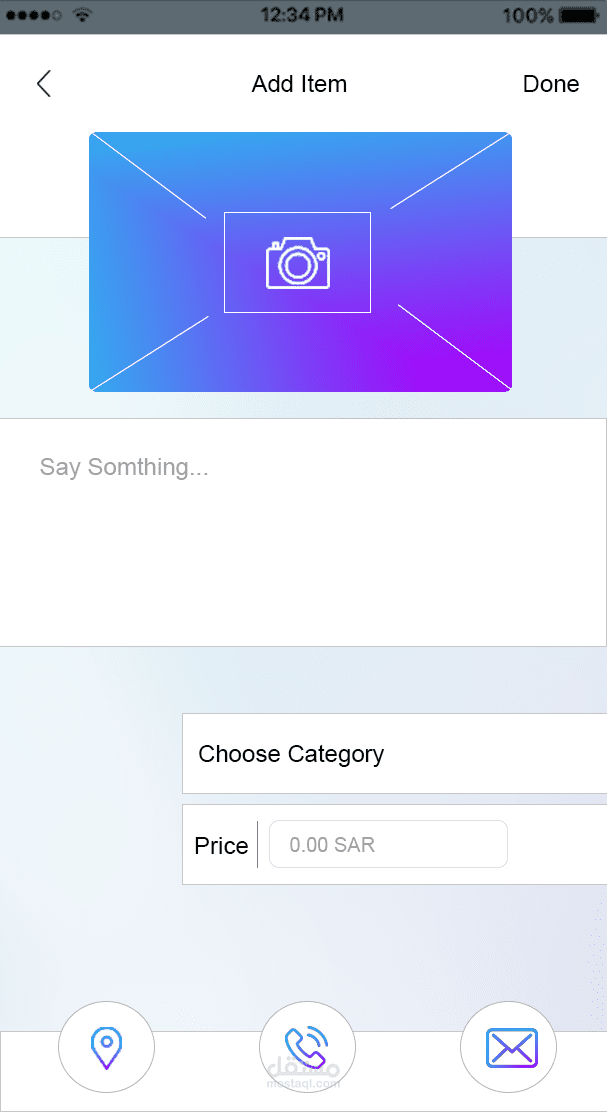Screen dimensions: 607x1112
Task: Open the envelope message option
Action: (x=509, y=1048)
